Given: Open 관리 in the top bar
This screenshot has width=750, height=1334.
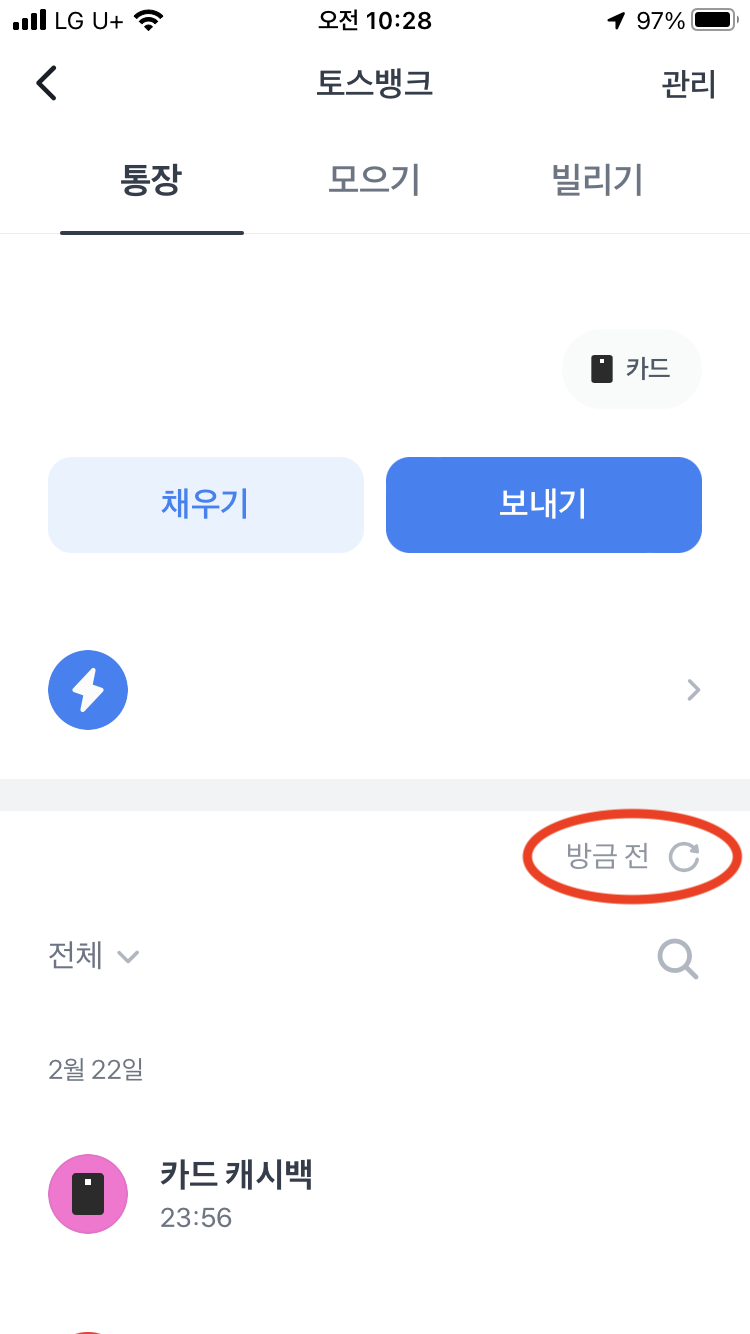Looking at the screenshot, I should [x=688, y=84].
